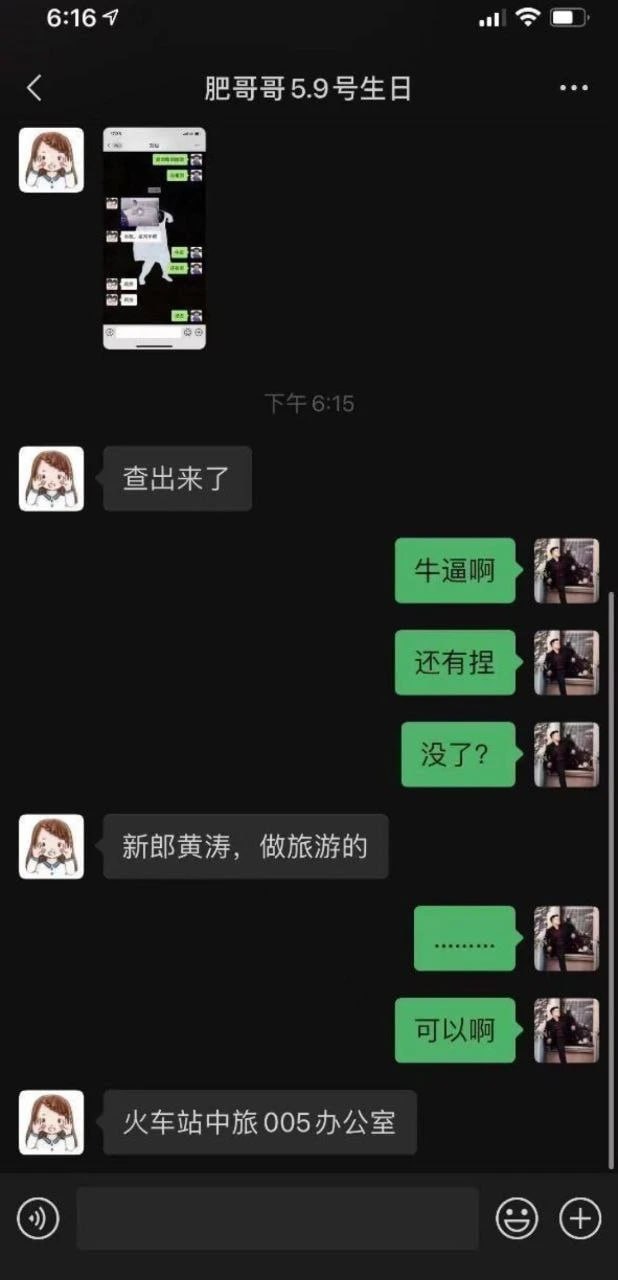
Task: Focus the message text field
Action: pos(277,1218)
